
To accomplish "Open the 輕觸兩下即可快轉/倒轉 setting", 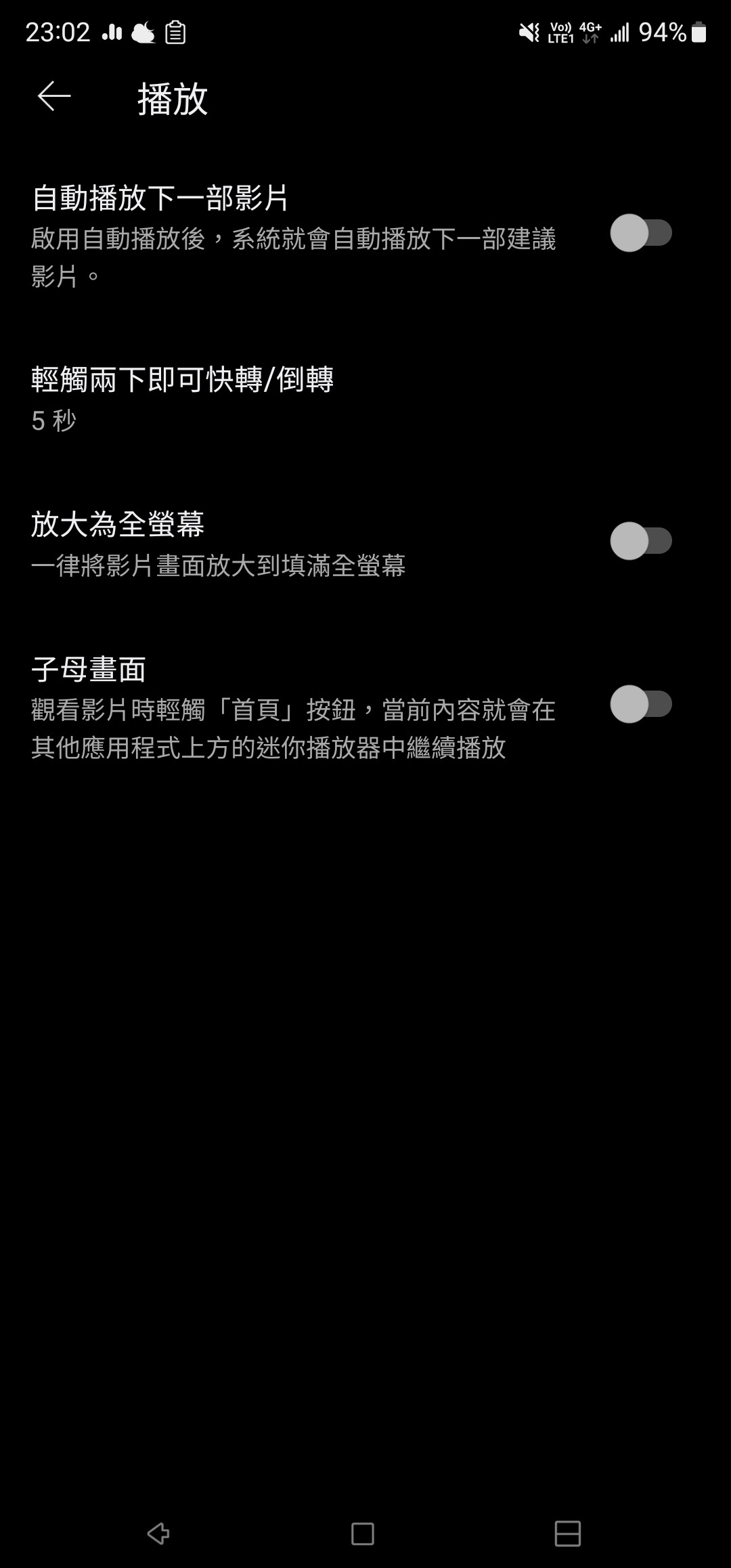I will [183, 399].
